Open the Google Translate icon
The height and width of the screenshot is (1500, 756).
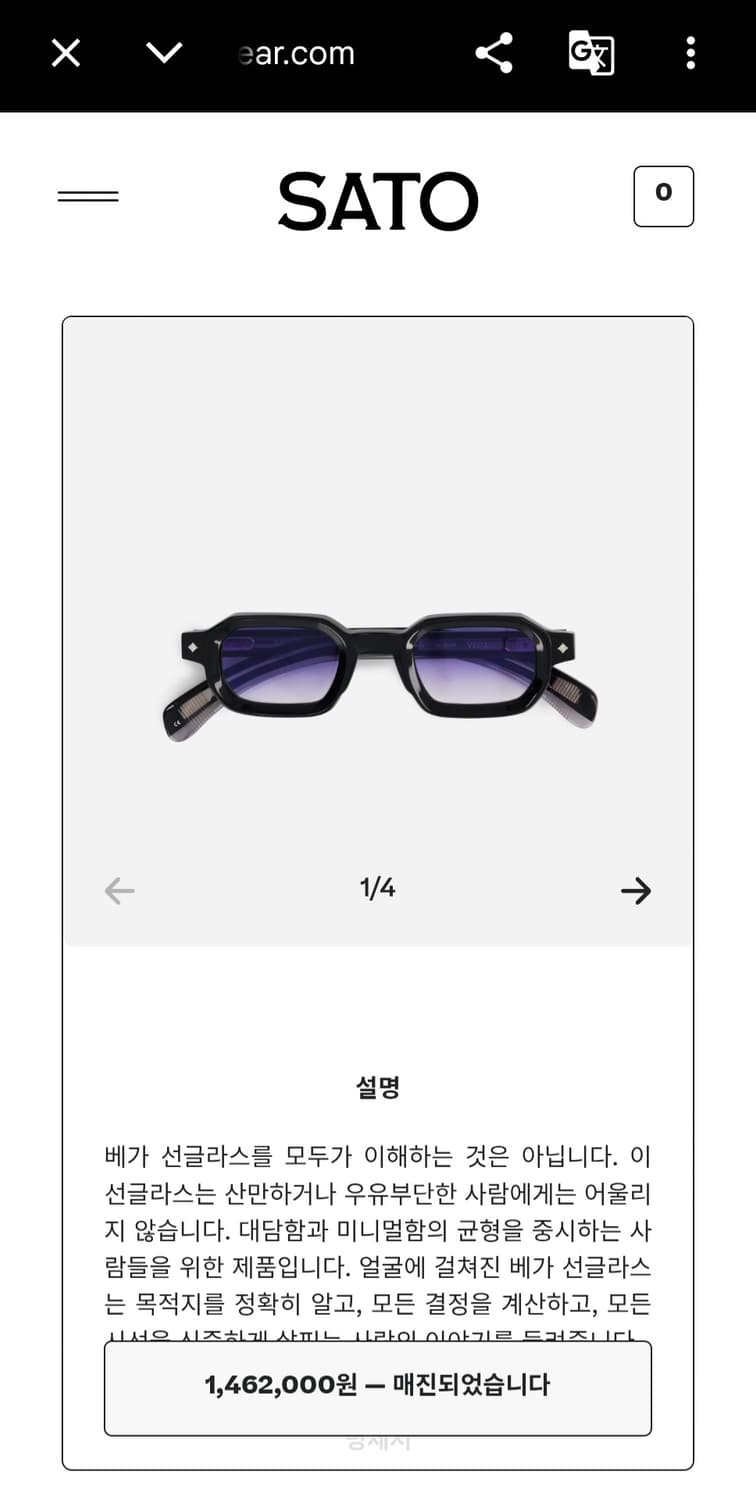590,53
